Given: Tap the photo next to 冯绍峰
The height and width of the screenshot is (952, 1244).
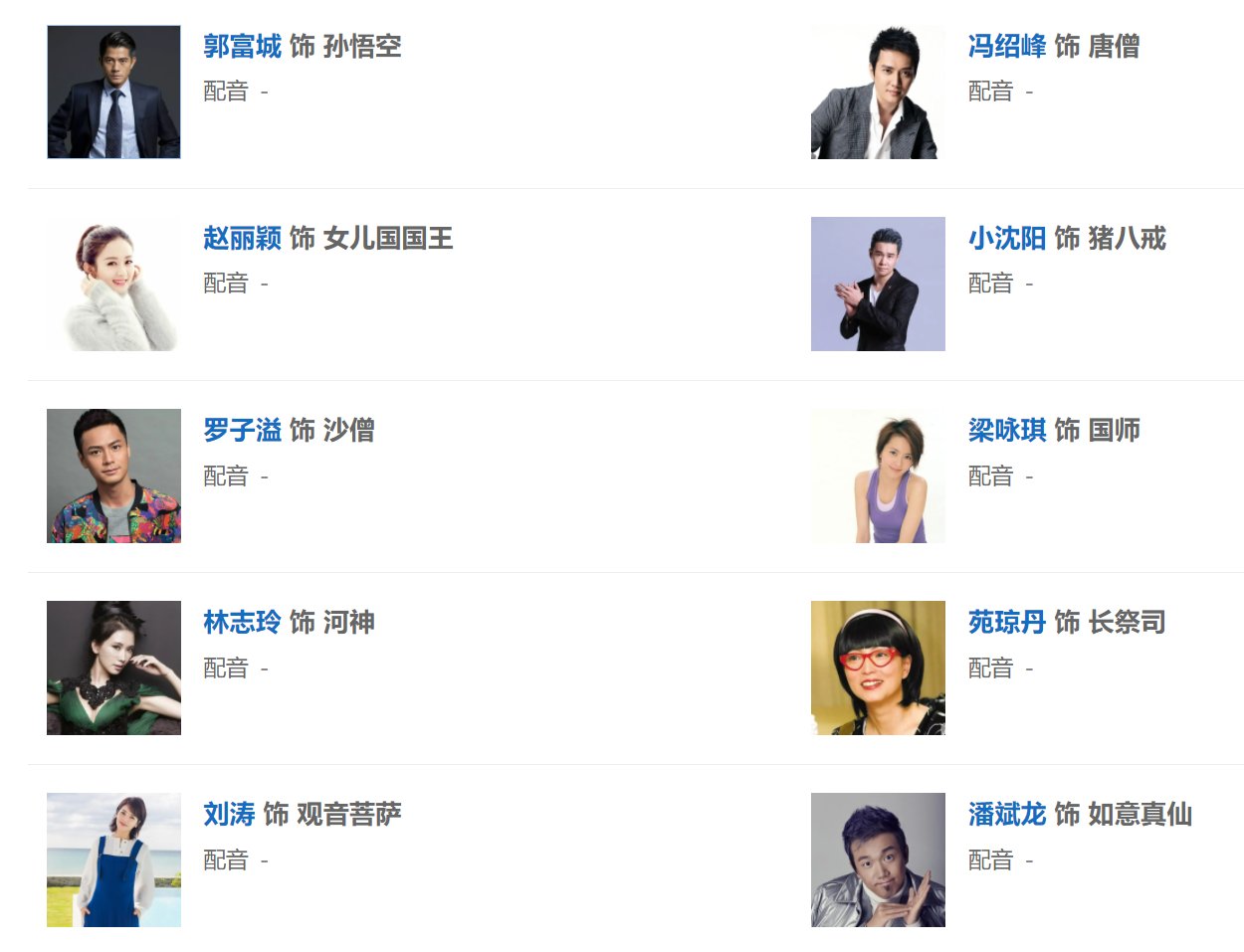Looking at the screenshot, I should 878,92.
